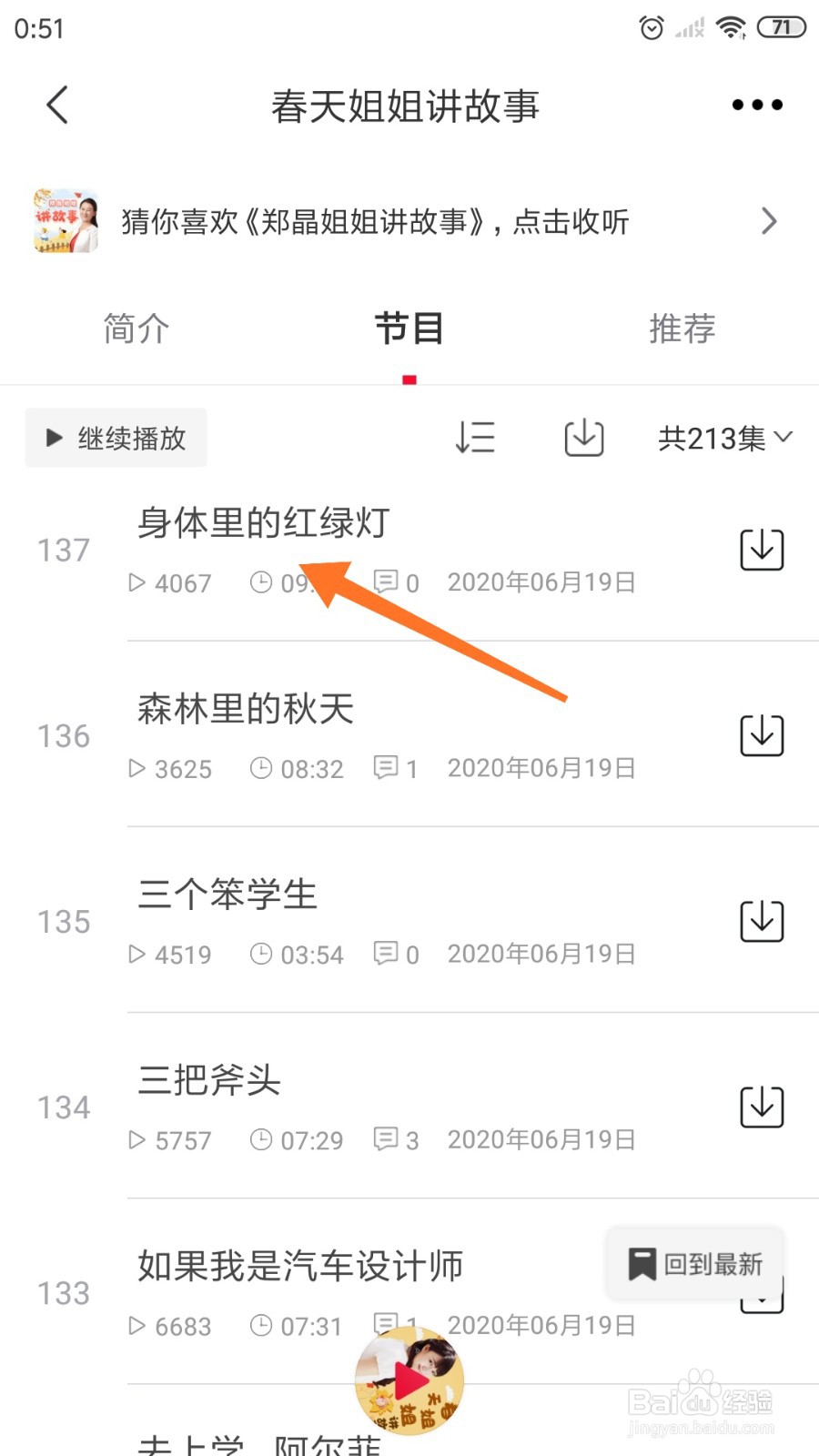The image size is (819, 1456).
Task: Click the batch download icon next to sort
Action: 582,438
